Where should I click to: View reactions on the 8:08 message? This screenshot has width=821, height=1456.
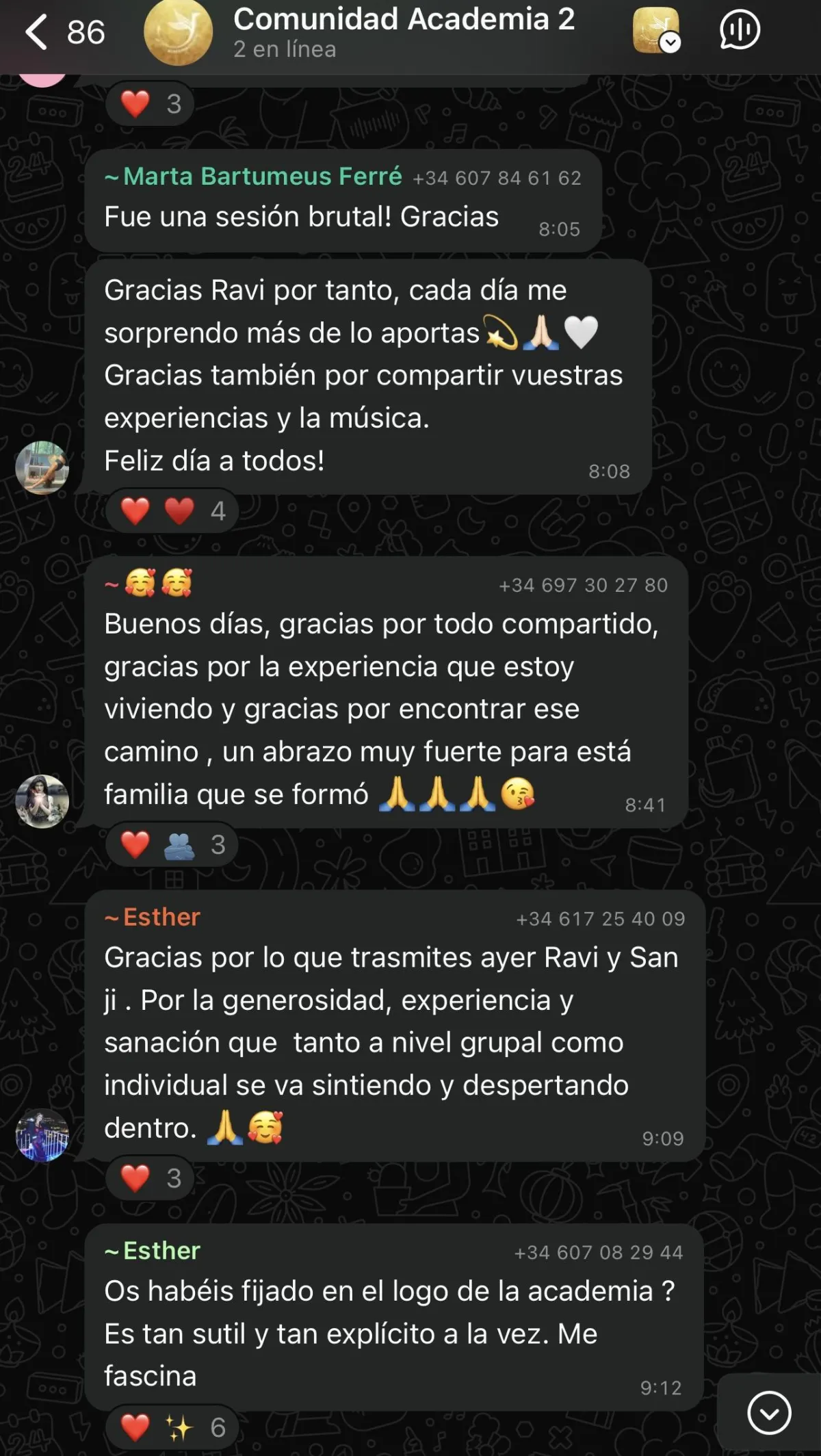tap(172, 510)
